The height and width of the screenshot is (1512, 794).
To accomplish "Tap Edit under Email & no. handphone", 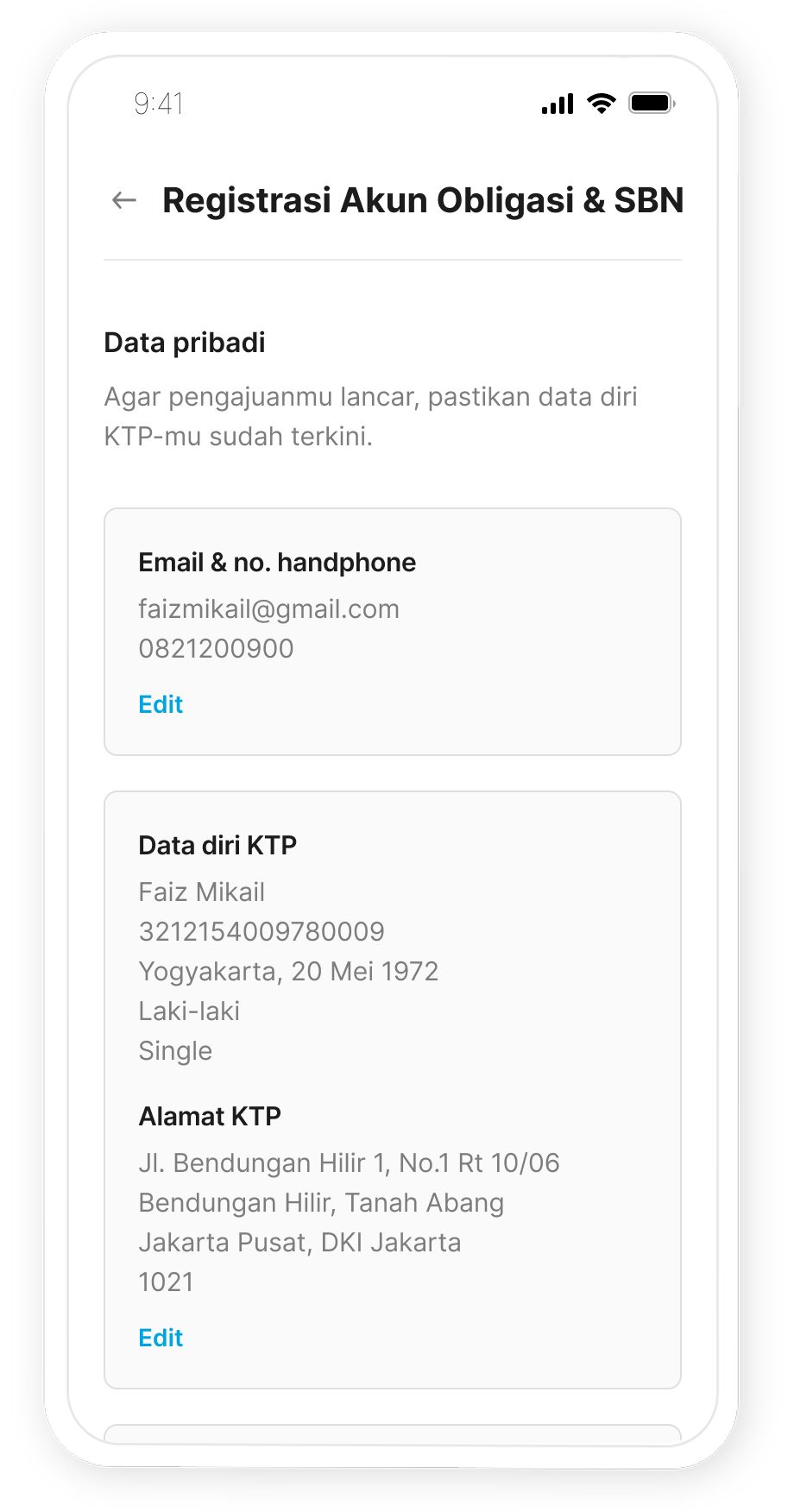I will (160, 704).
